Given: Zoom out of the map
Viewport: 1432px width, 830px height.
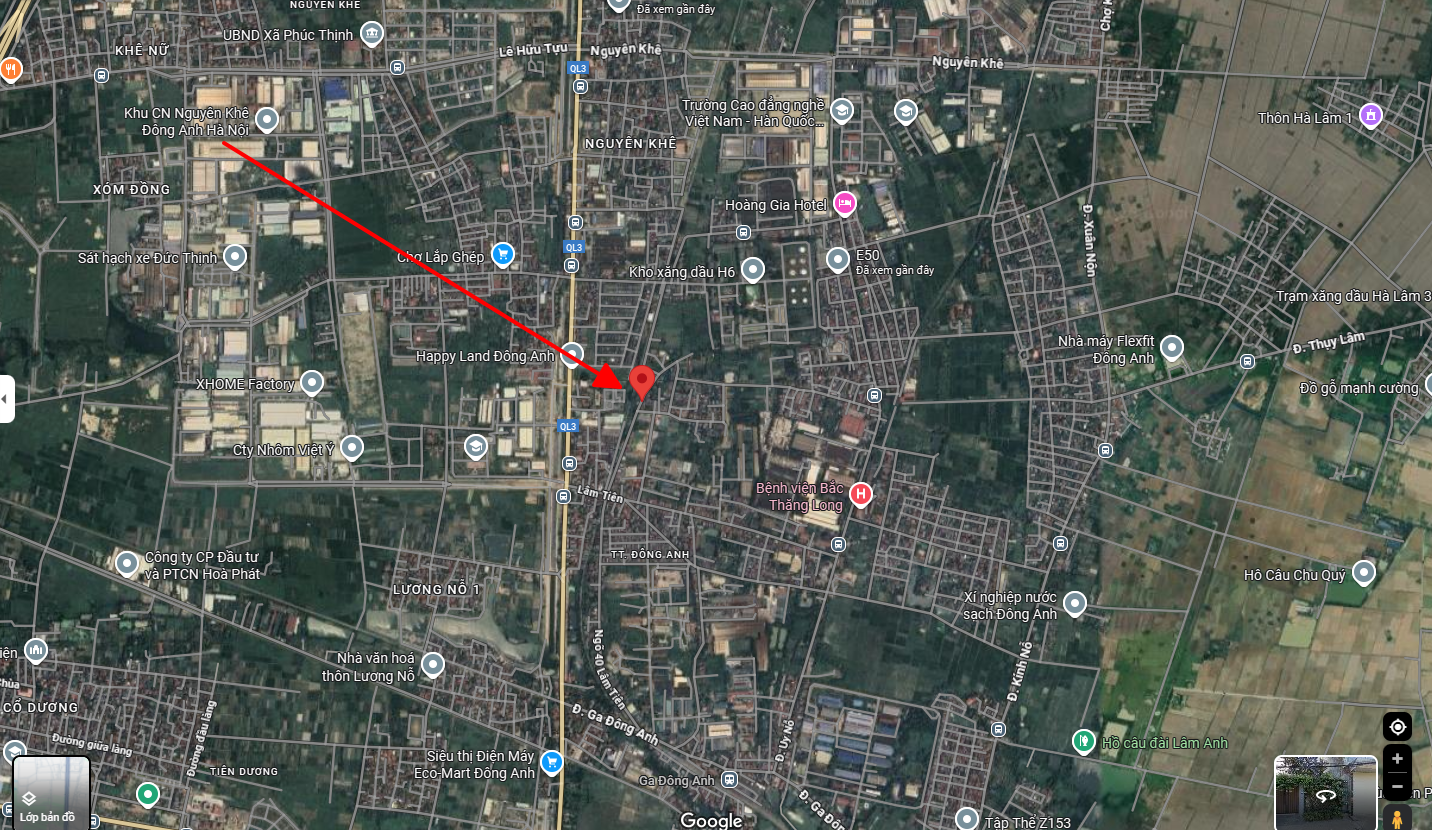Looking at the screenshot, I should coord(1397,786).
